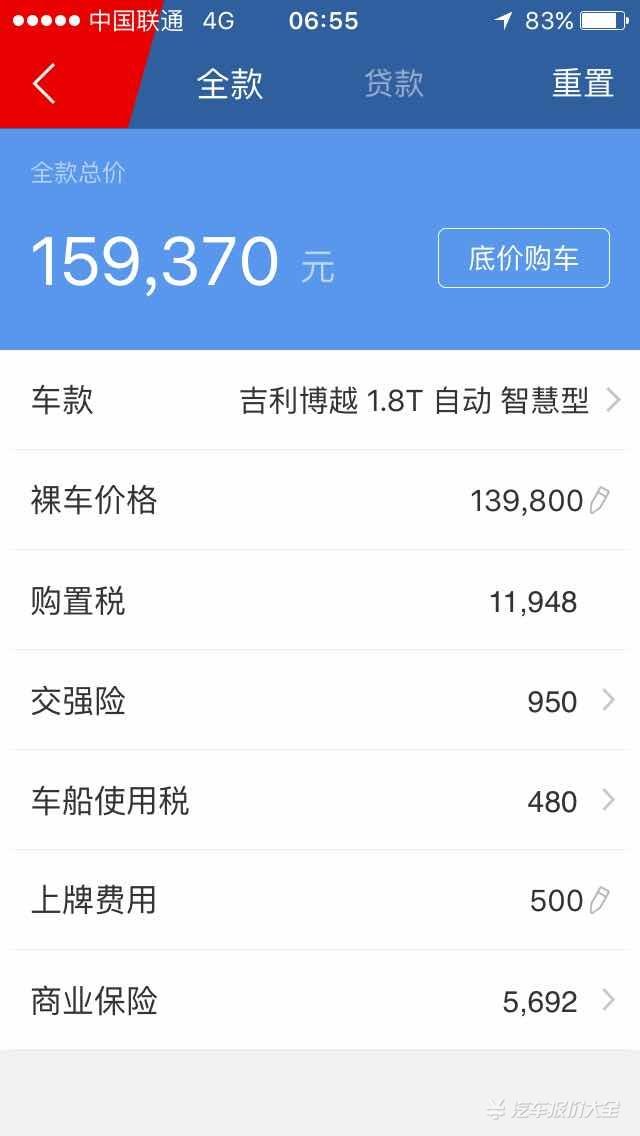The height and width of the screenshot is (1136, 640).
Task: Open the 车船使用税 options
Action: 320,801
